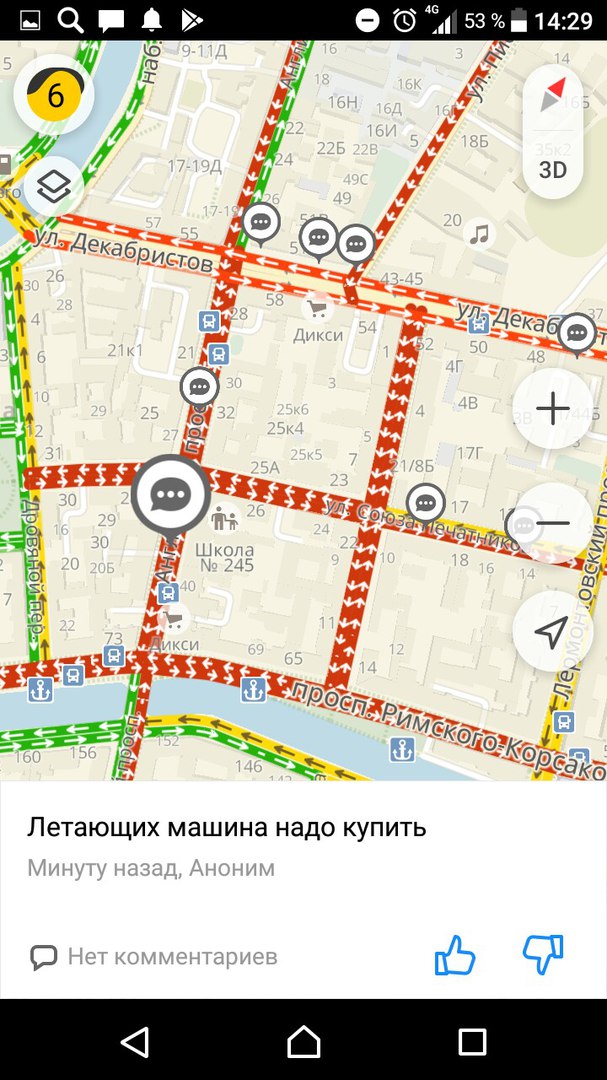The image size is (607, 1080).
Task: Dislike the comment with thumbs down
Action: pos(543,955)
